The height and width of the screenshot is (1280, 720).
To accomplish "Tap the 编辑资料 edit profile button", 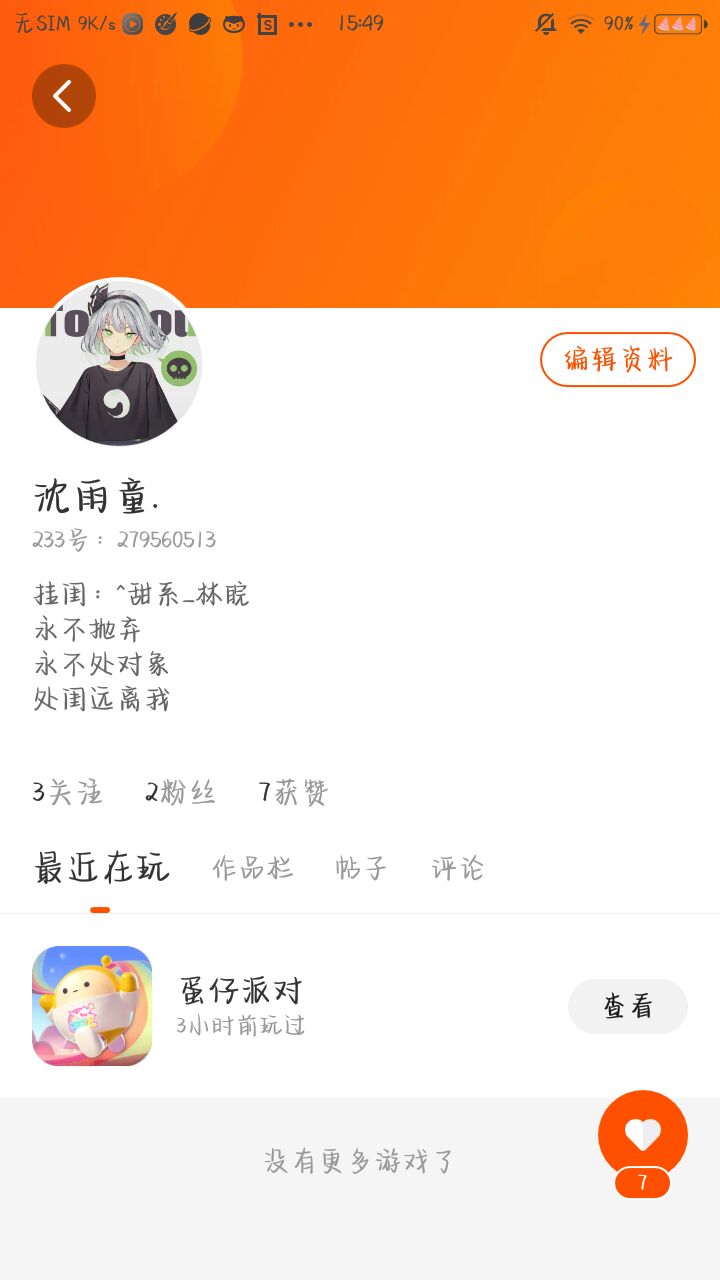I will coord(618,359).
